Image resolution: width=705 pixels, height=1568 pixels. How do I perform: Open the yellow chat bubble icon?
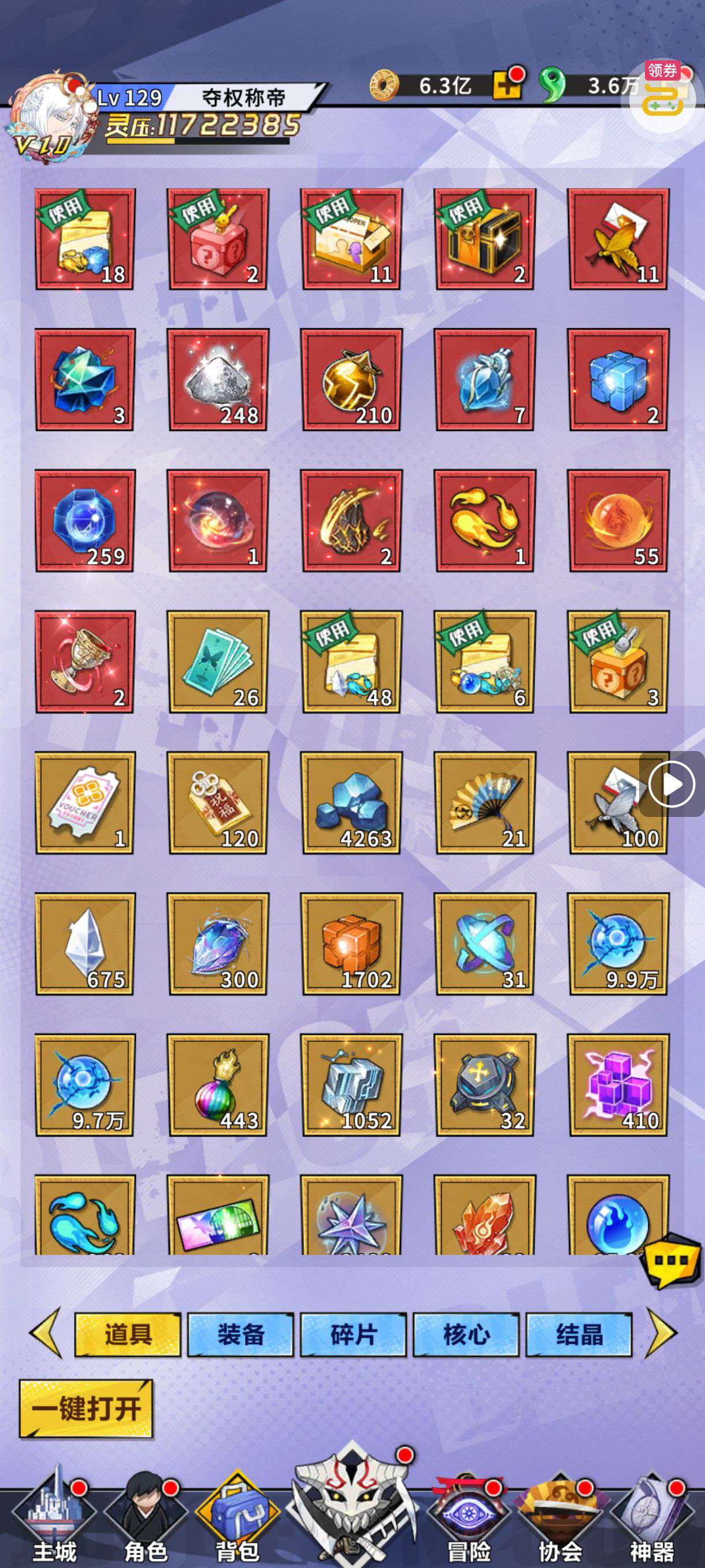(671, 1259)
